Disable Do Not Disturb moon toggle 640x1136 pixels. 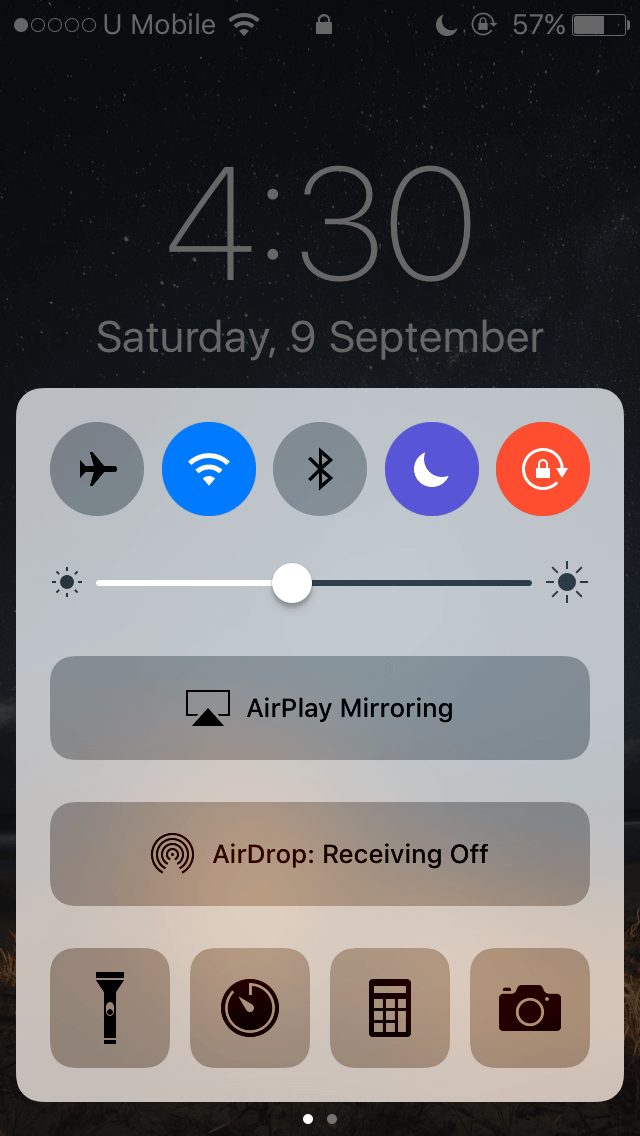(x=432, y=469)
